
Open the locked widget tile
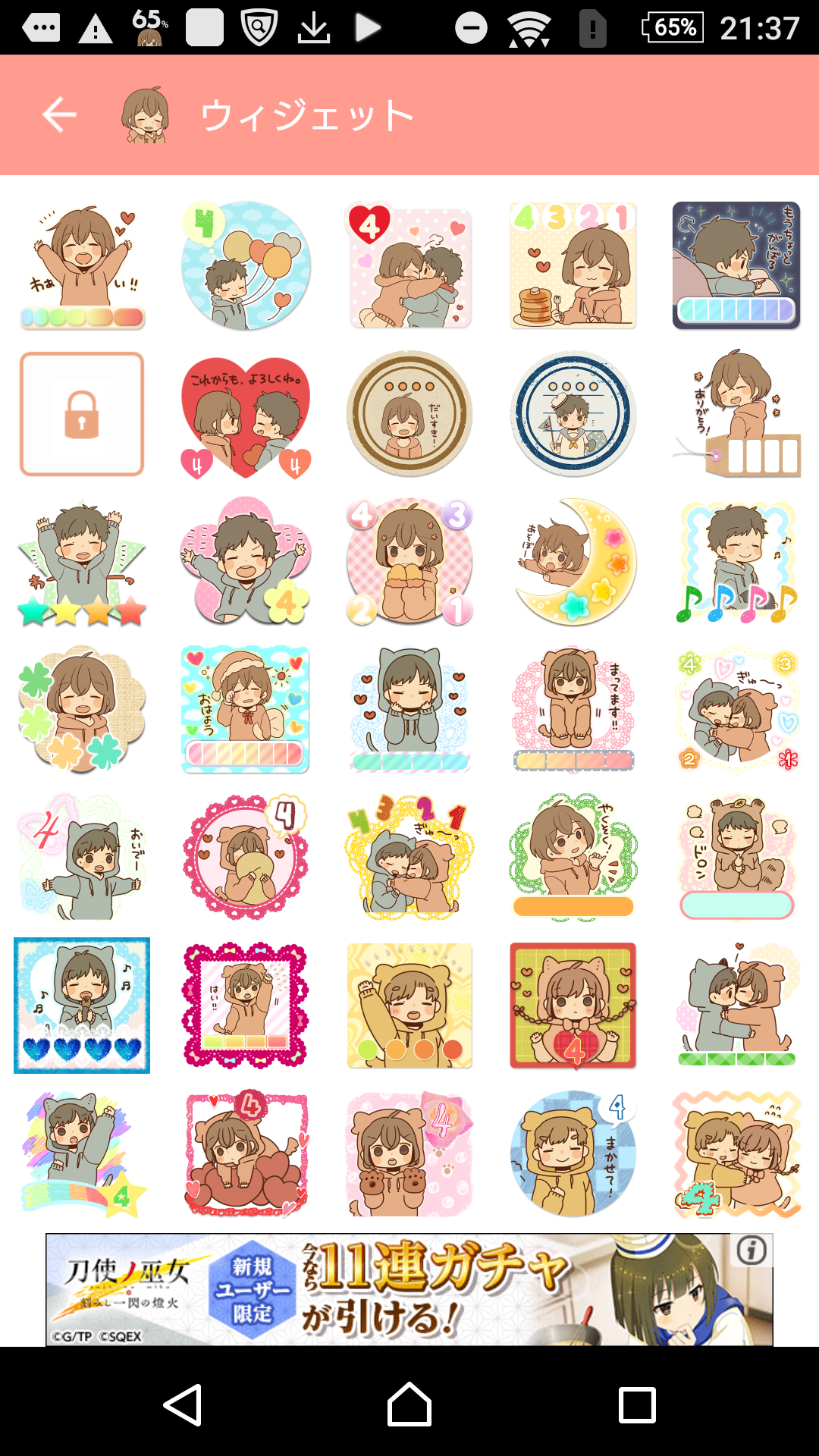point(82,414)
